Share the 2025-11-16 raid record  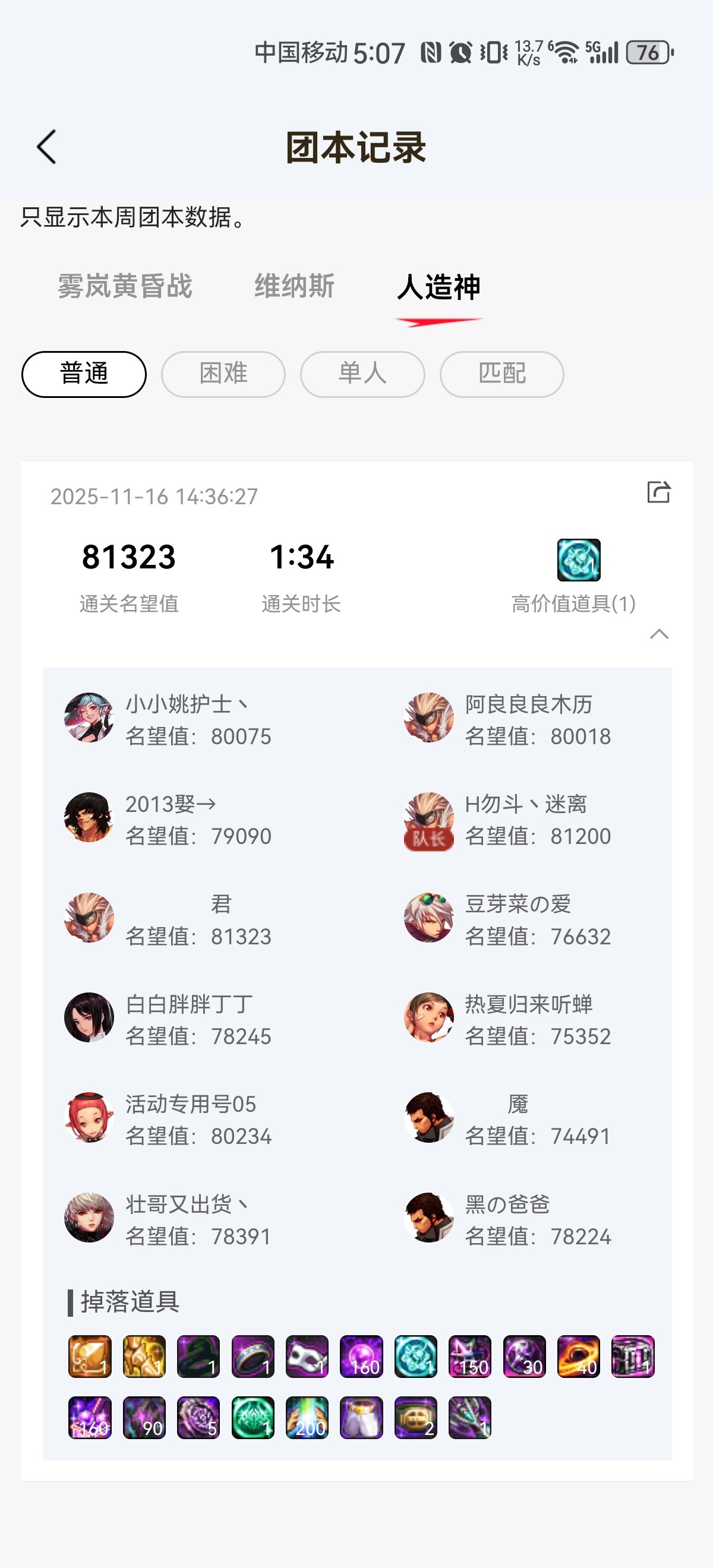(658, 492)
